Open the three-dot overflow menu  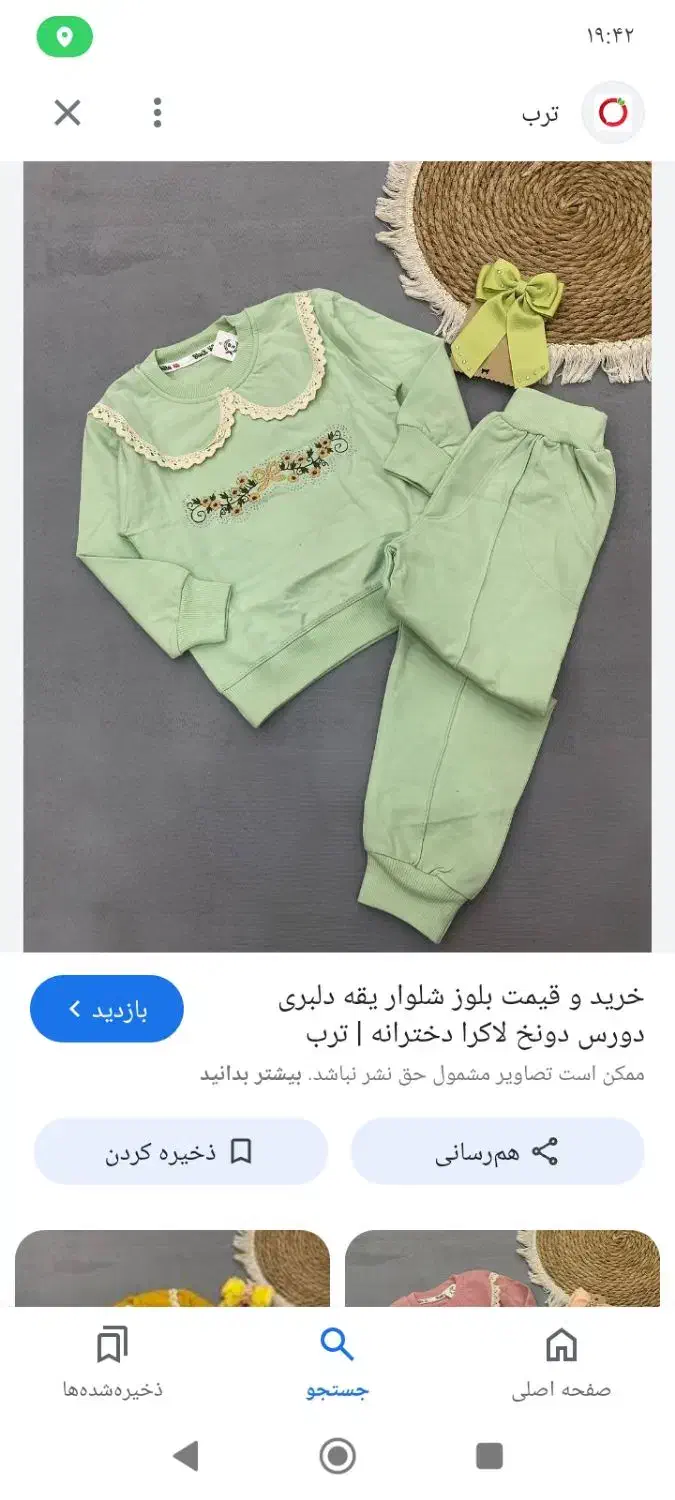[x=157, y=113]
